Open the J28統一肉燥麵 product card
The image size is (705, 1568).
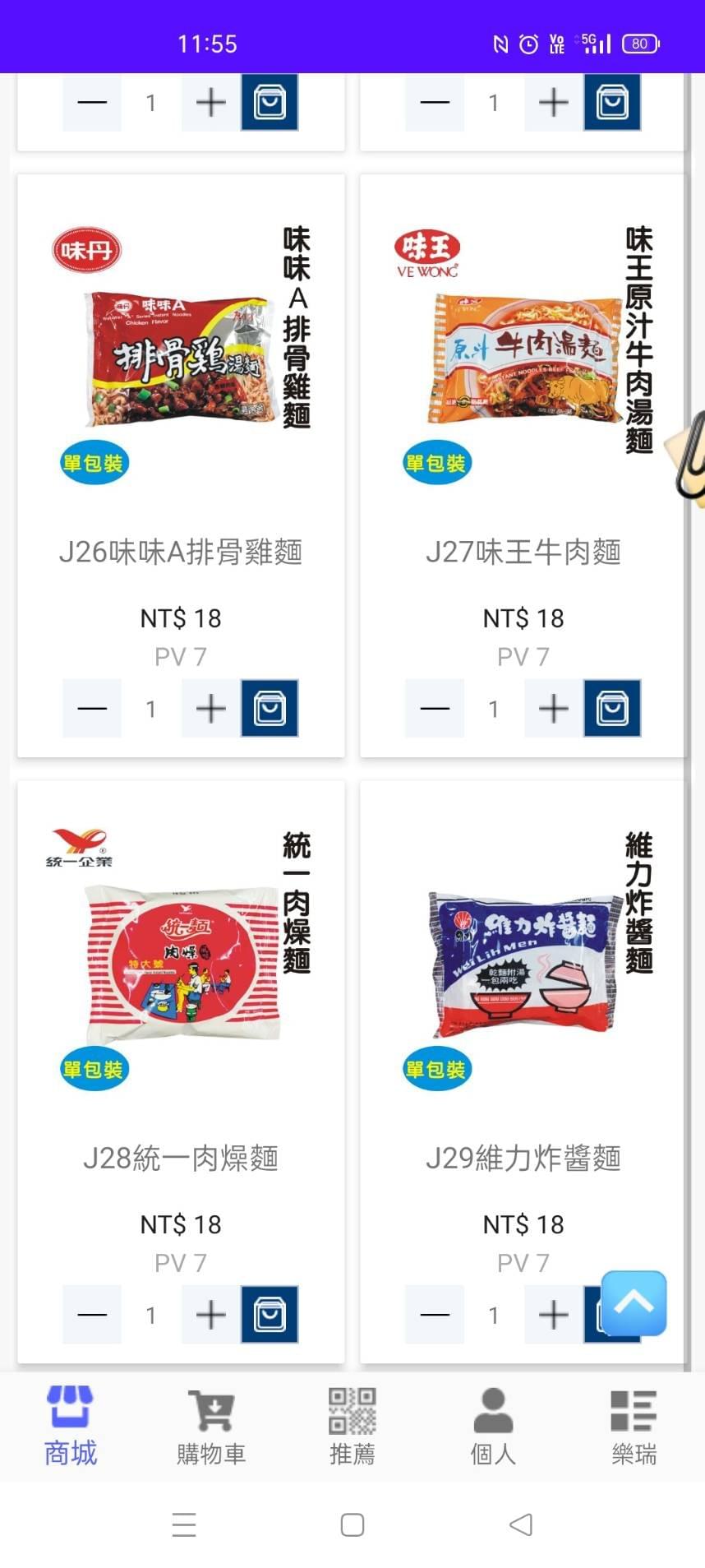(x=181, y=1157)
